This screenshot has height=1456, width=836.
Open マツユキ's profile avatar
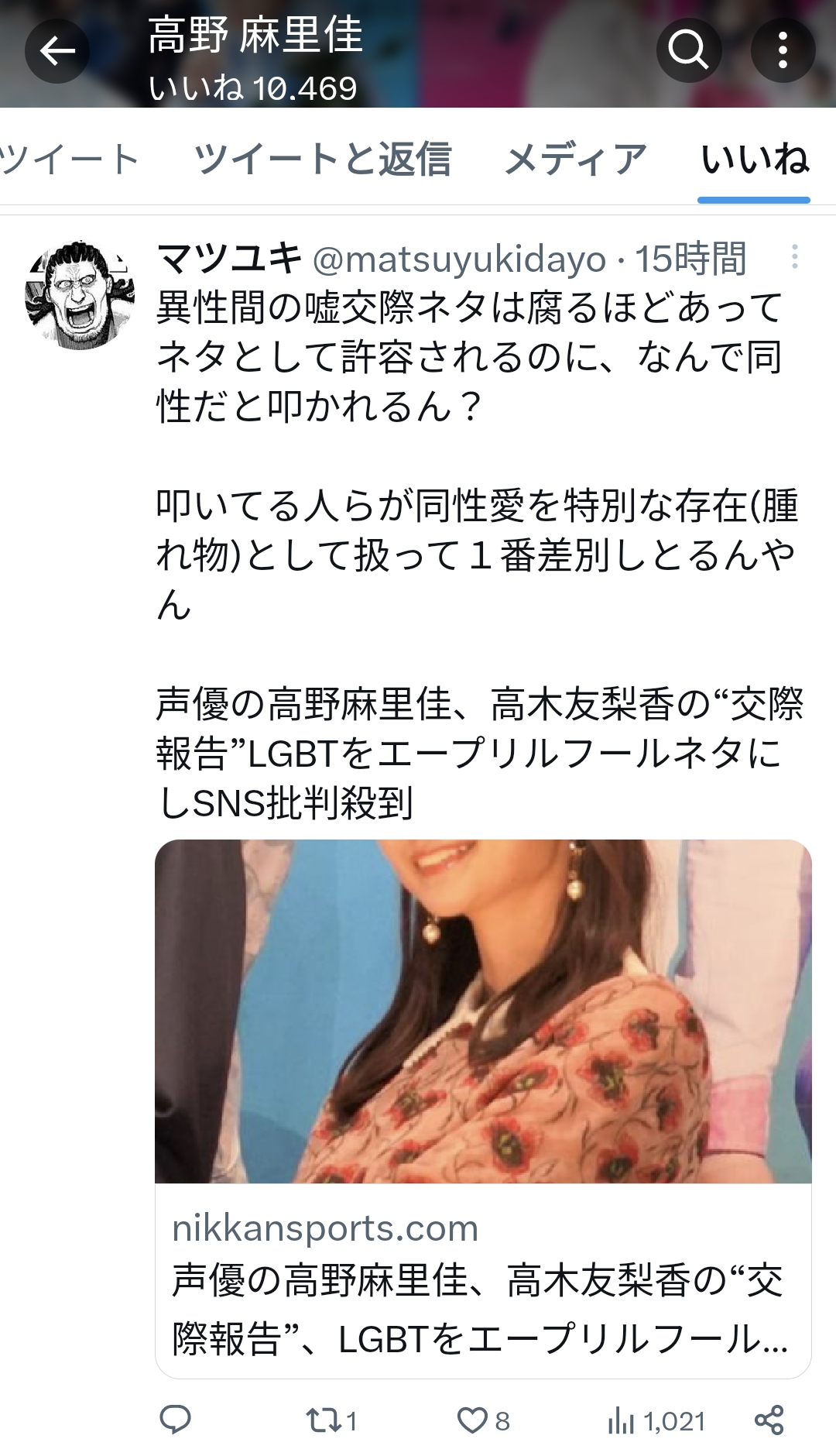[80, 294]
